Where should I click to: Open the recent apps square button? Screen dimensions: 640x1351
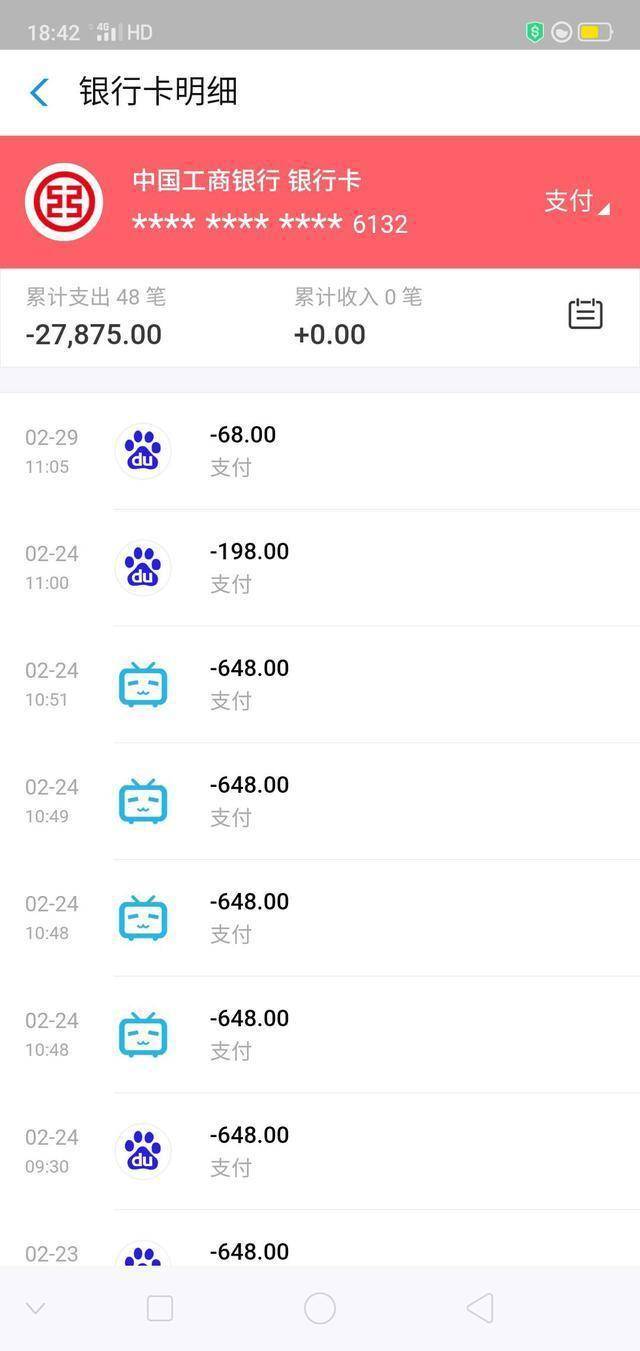[160, 1308]
